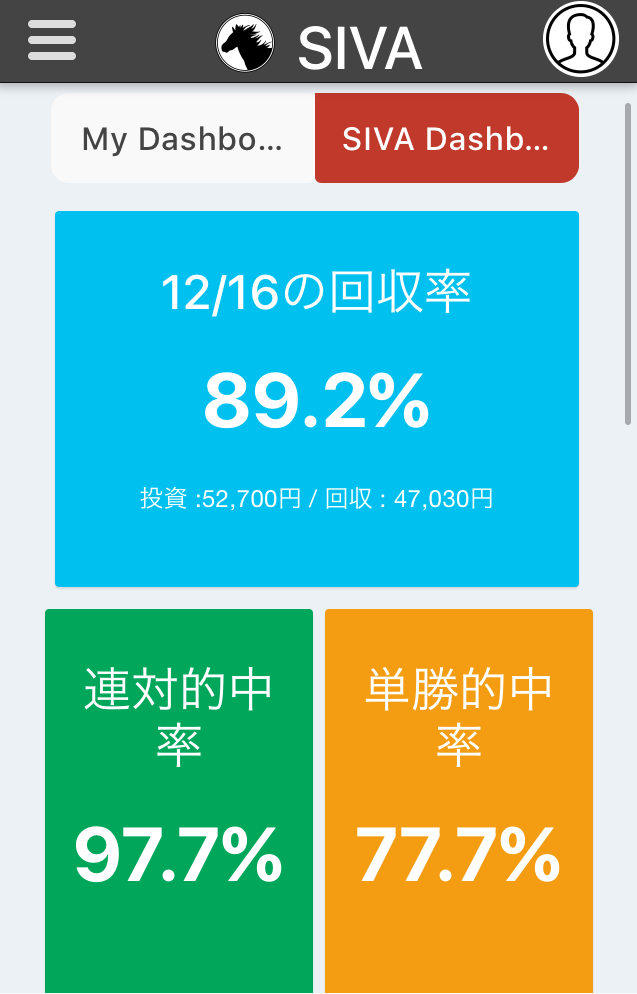Select the SIVA Dashboard tab

coord(446,139)
